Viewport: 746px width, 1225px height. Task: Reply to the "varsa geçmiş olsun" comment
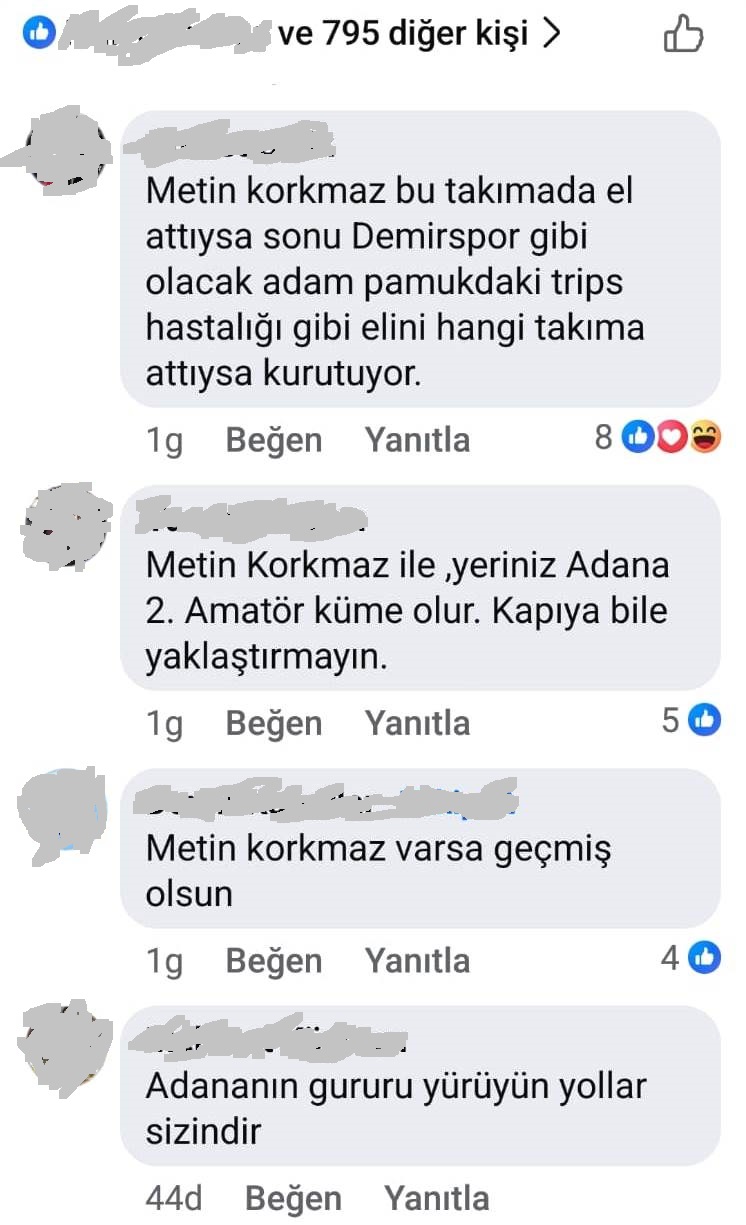[x=417, y=961]
